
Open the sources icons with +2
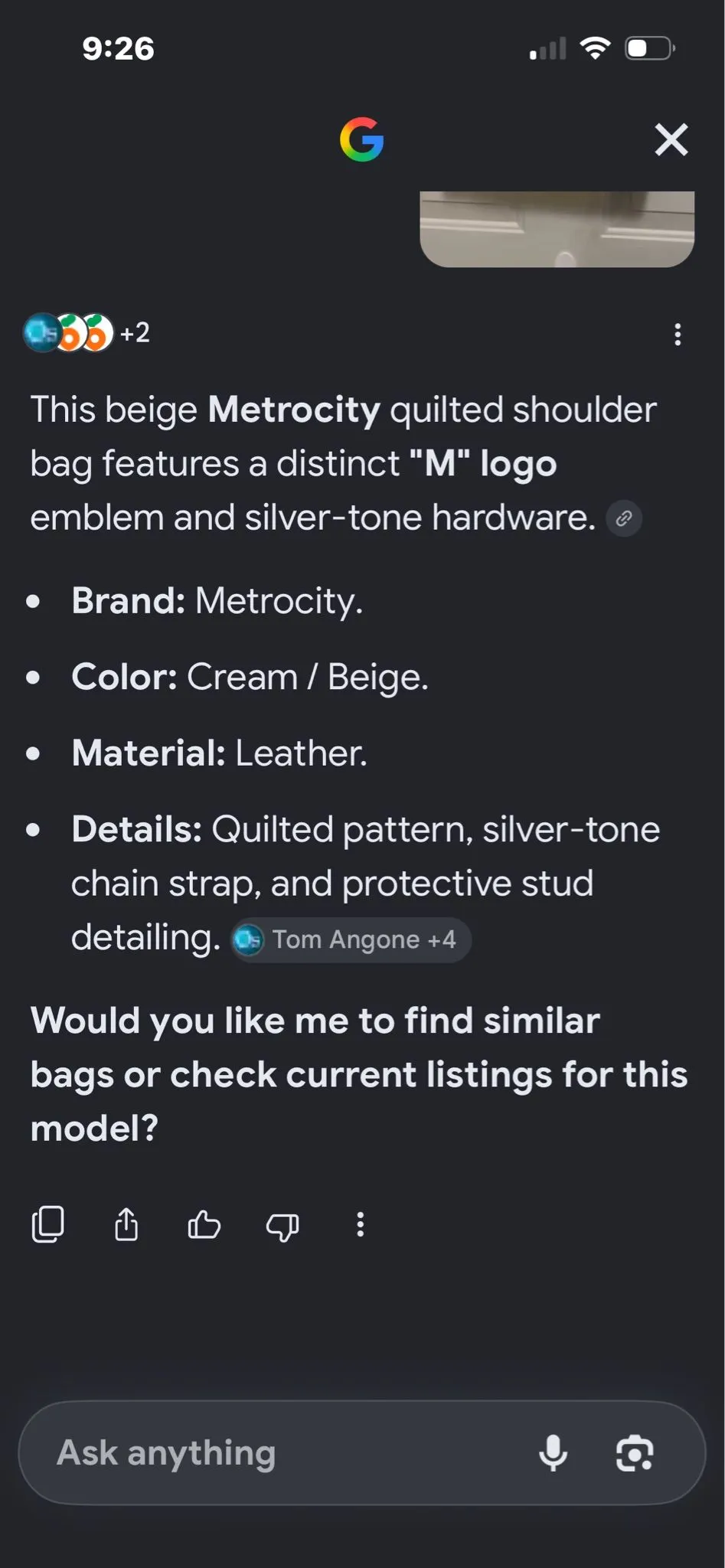(87, 333)
